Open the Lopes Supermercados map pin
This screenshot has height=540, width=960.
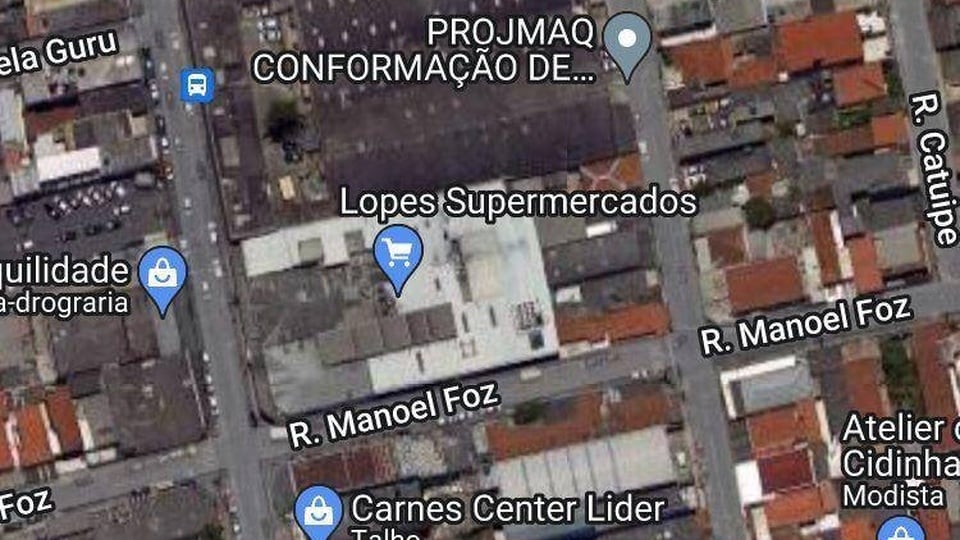[398, 254]
